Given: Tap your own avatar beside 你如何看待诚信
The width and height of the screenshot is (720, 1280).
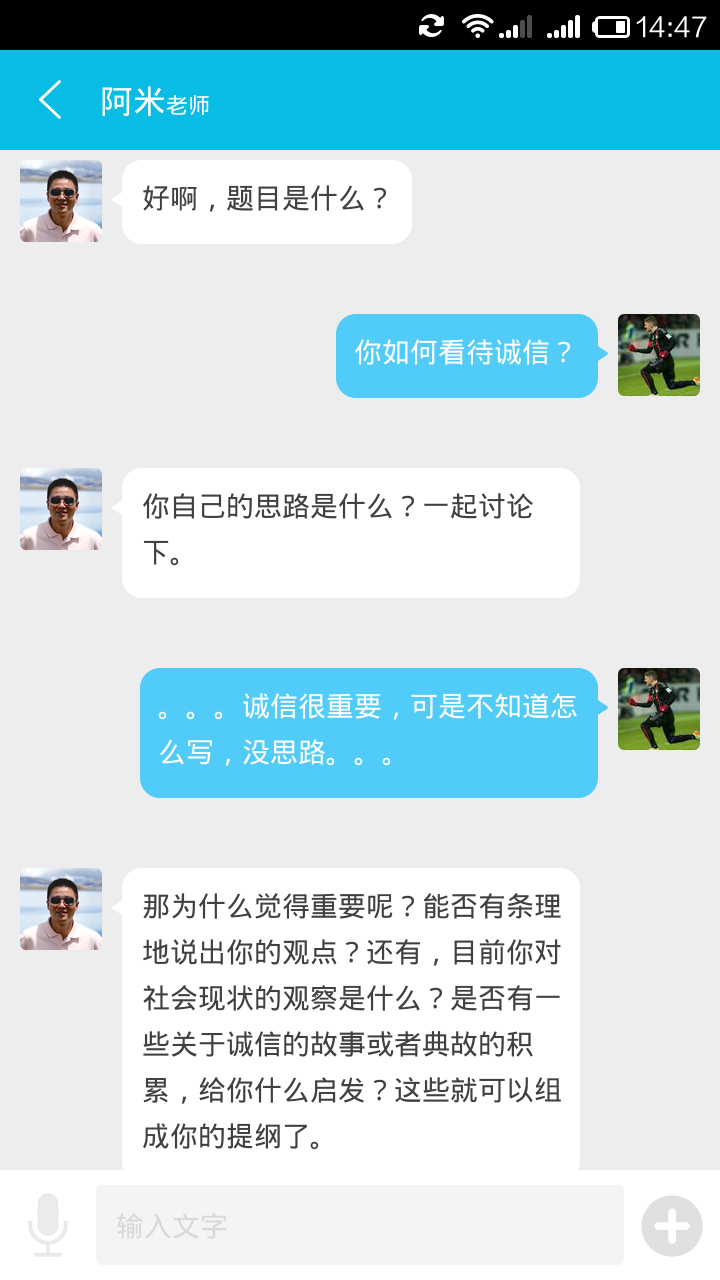Looking at the screenshot, I should (658, 355).
